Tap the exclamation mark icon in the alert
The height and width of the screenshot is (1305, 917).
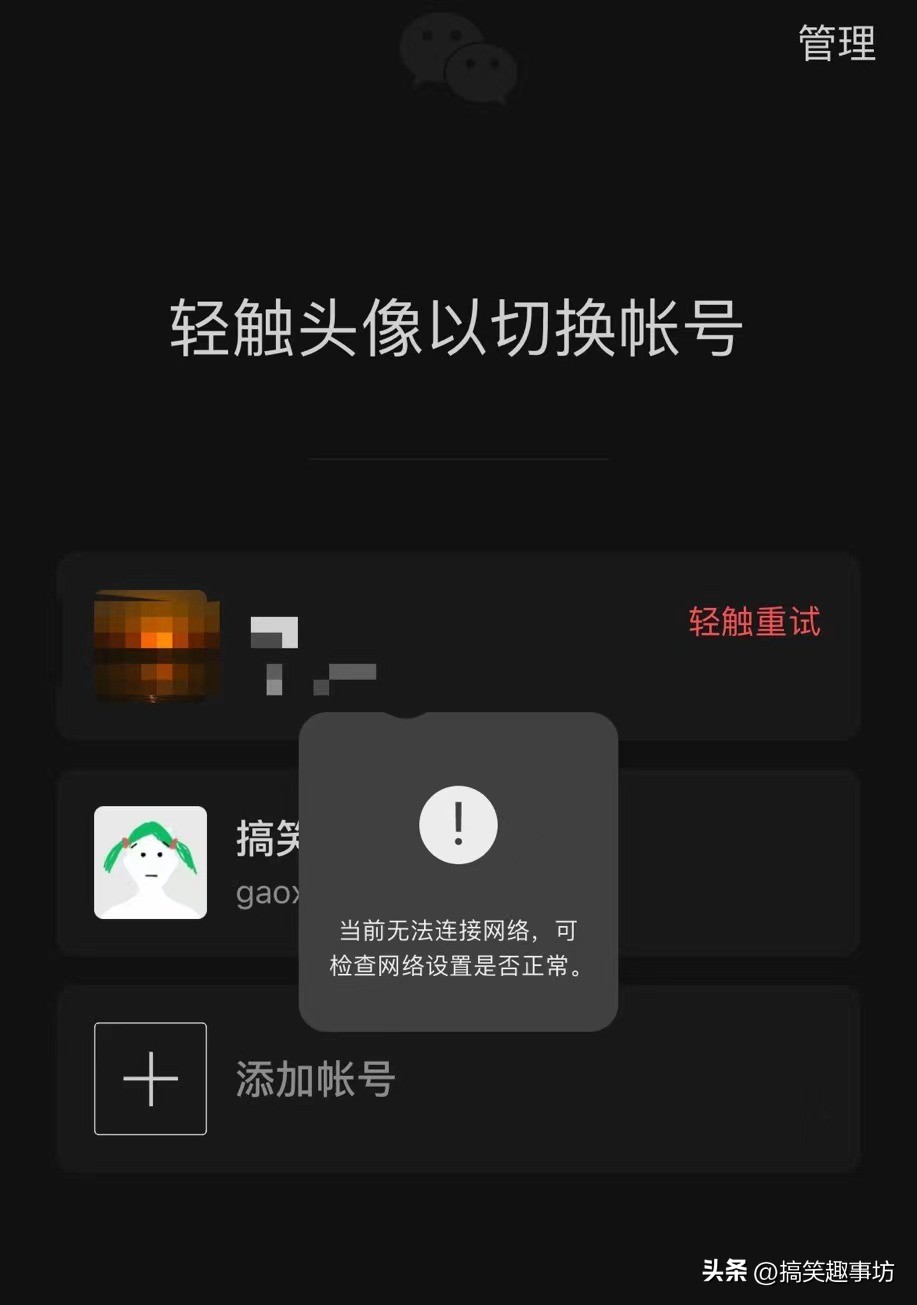(x=458, y=823)
